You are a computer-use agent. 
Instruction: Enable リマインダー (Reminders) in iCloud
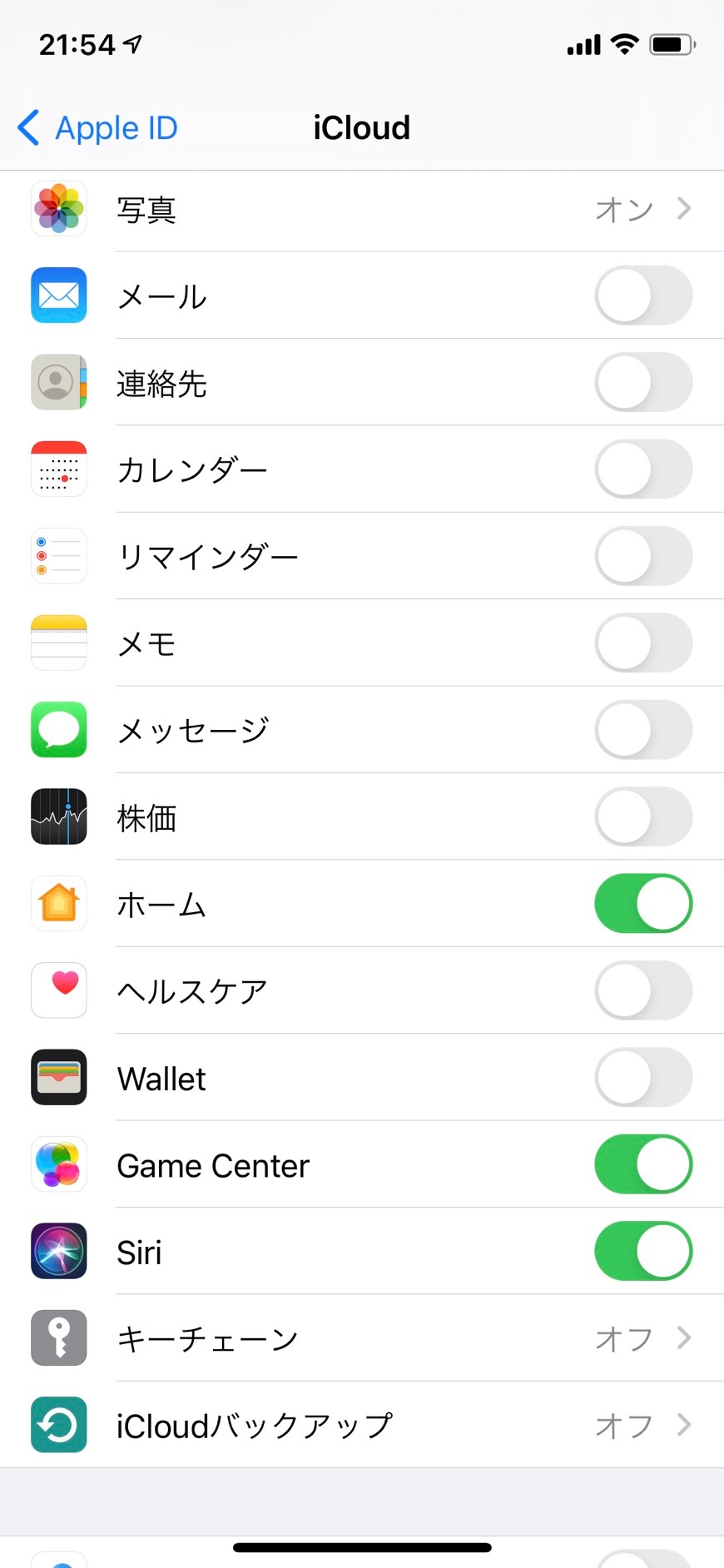tap(642, 556)
